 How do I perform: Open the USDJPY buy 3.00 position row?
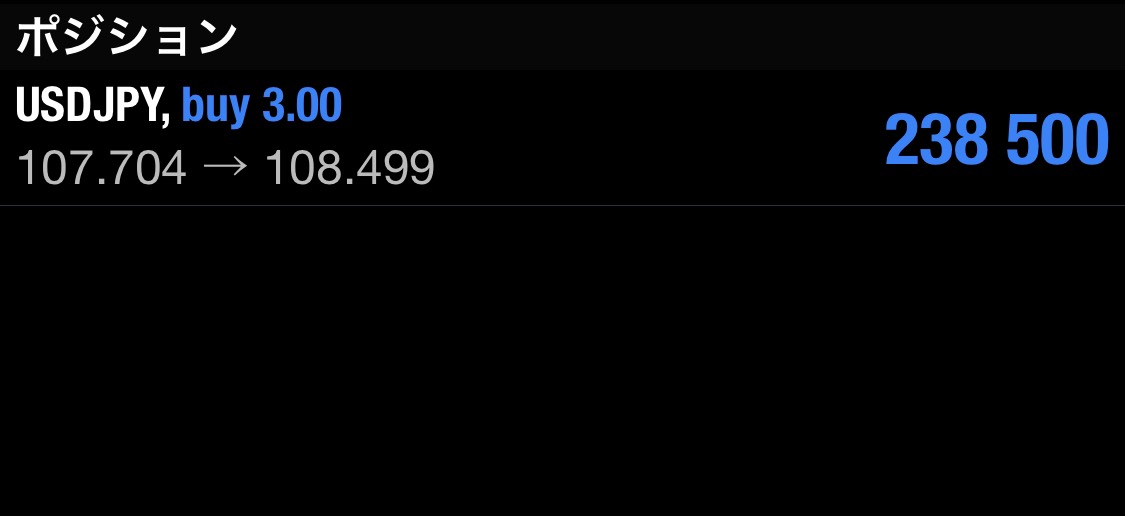[x=560, y=138]
